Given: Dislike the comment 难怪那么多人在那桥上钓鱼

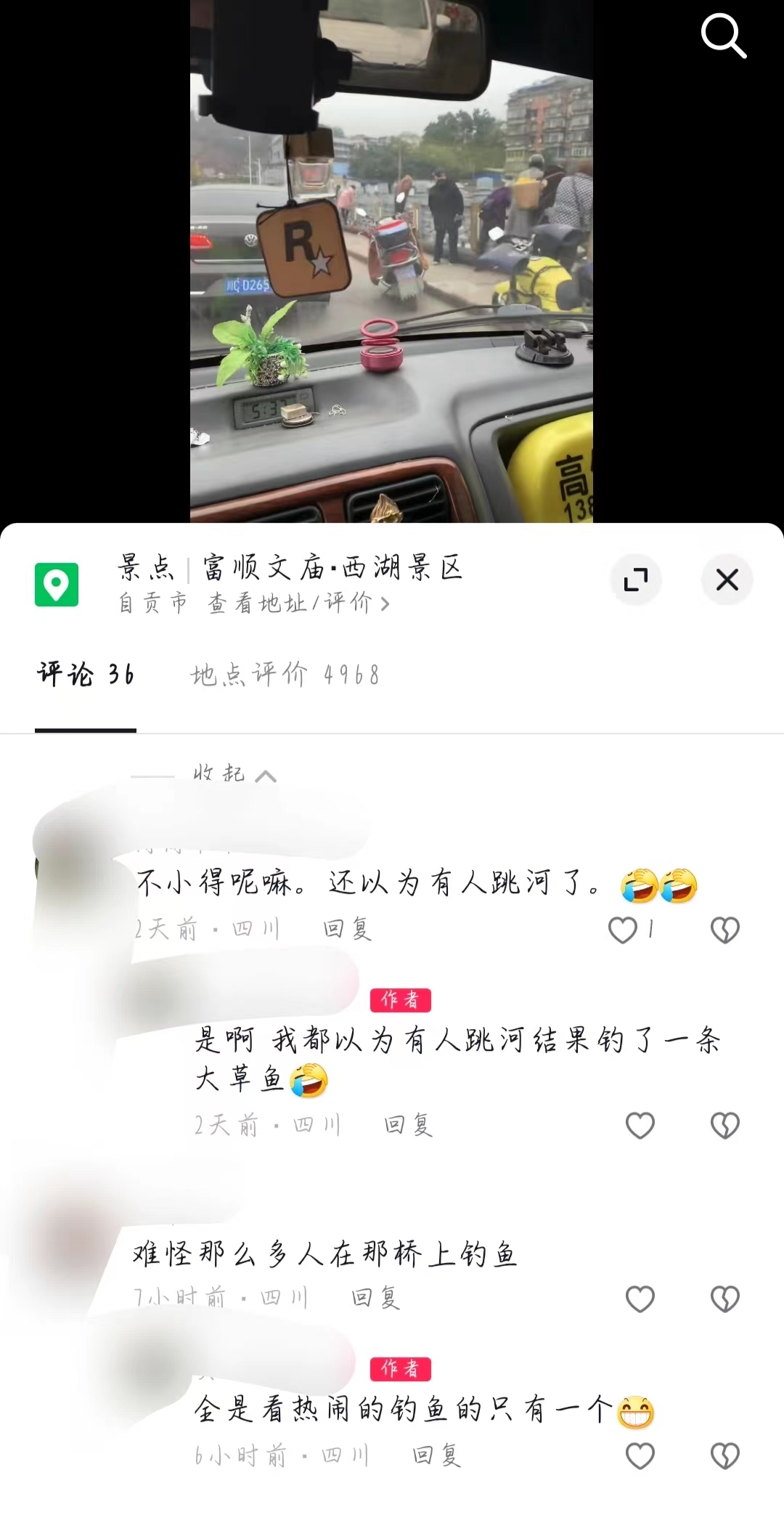Looking at the screenshot, I should (724, 1299).
